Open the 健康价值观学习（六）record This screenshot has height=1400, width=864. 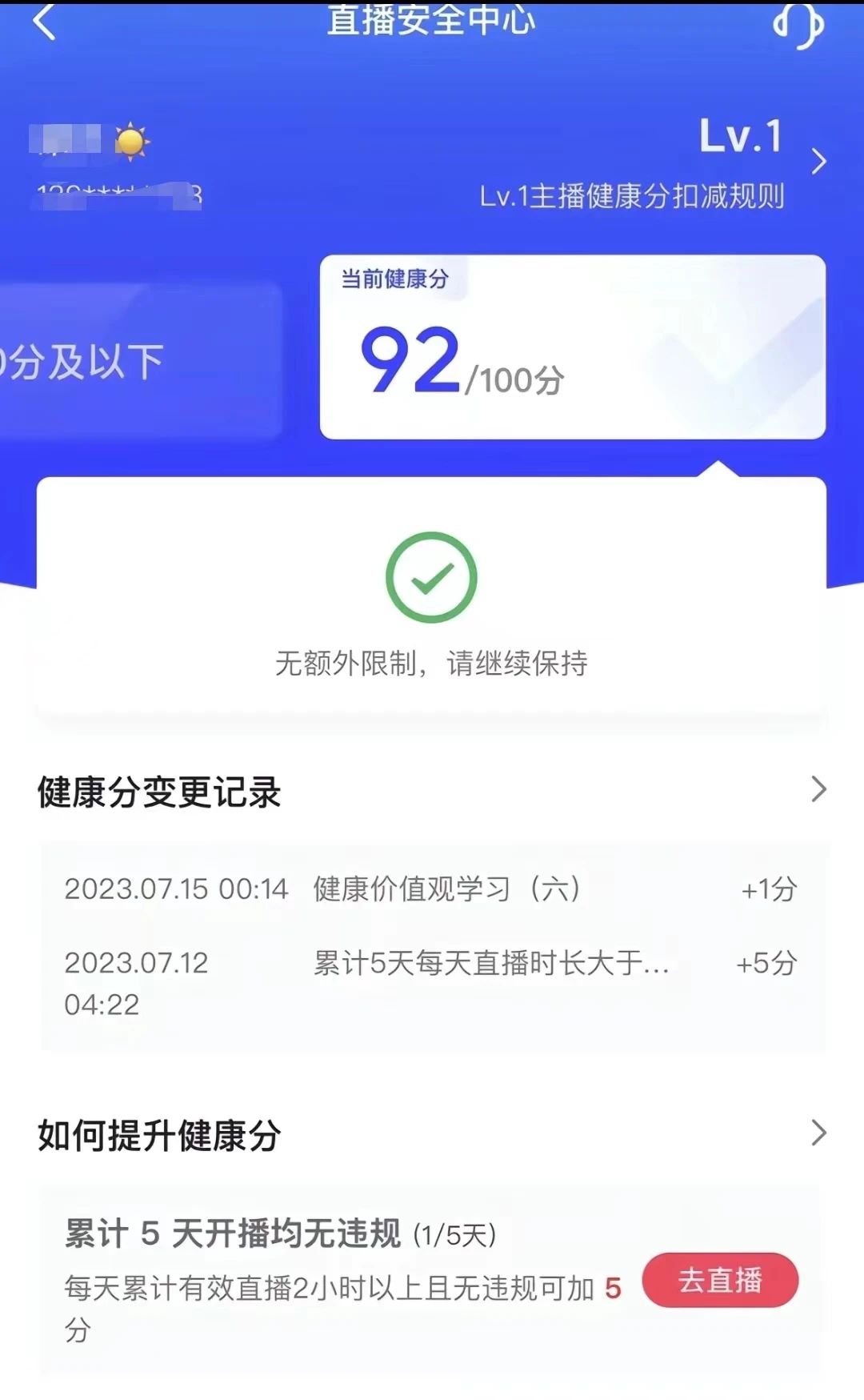click(431, 889)
